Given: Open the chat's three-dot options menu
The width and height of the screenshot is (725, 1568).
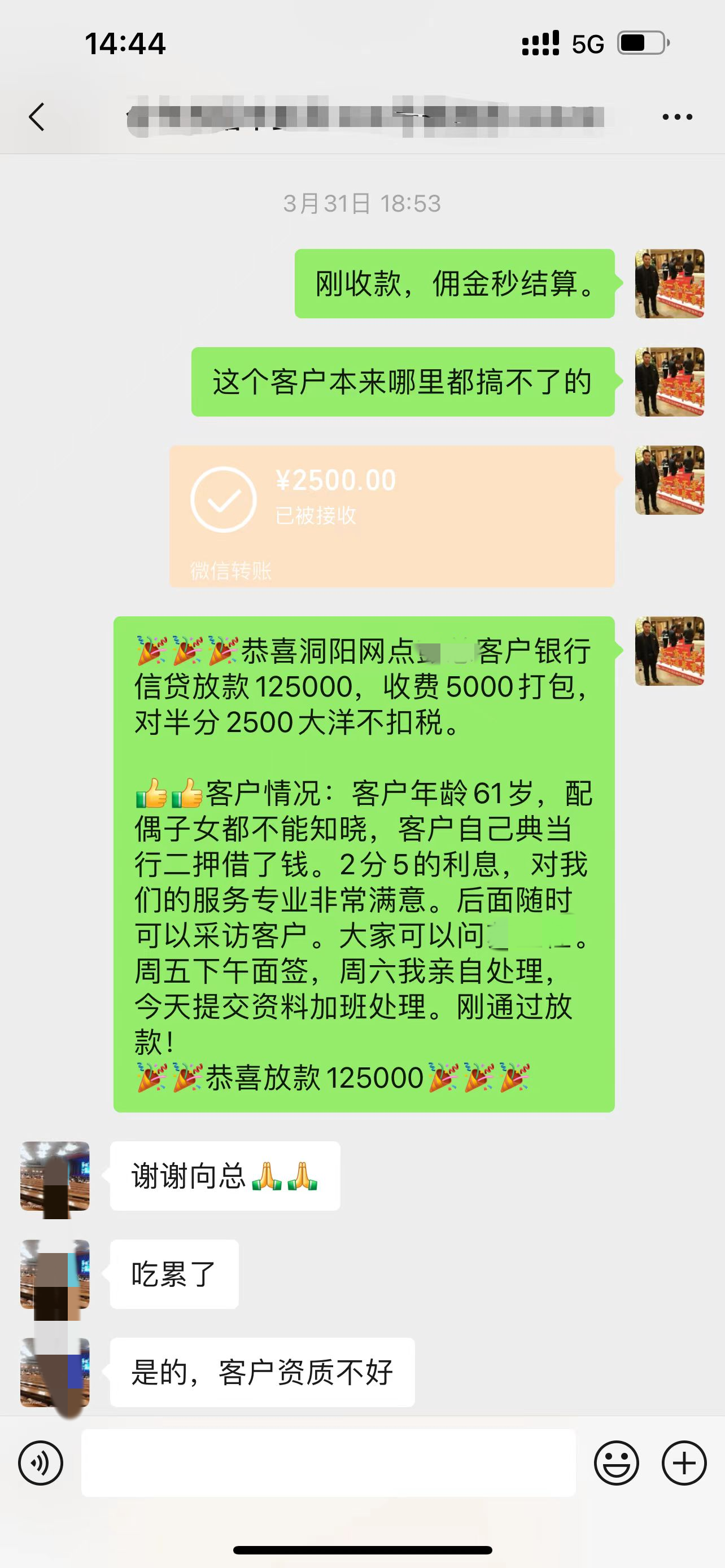Looking at the screenshot, I should pyautogui.click(x=677, y=117).
